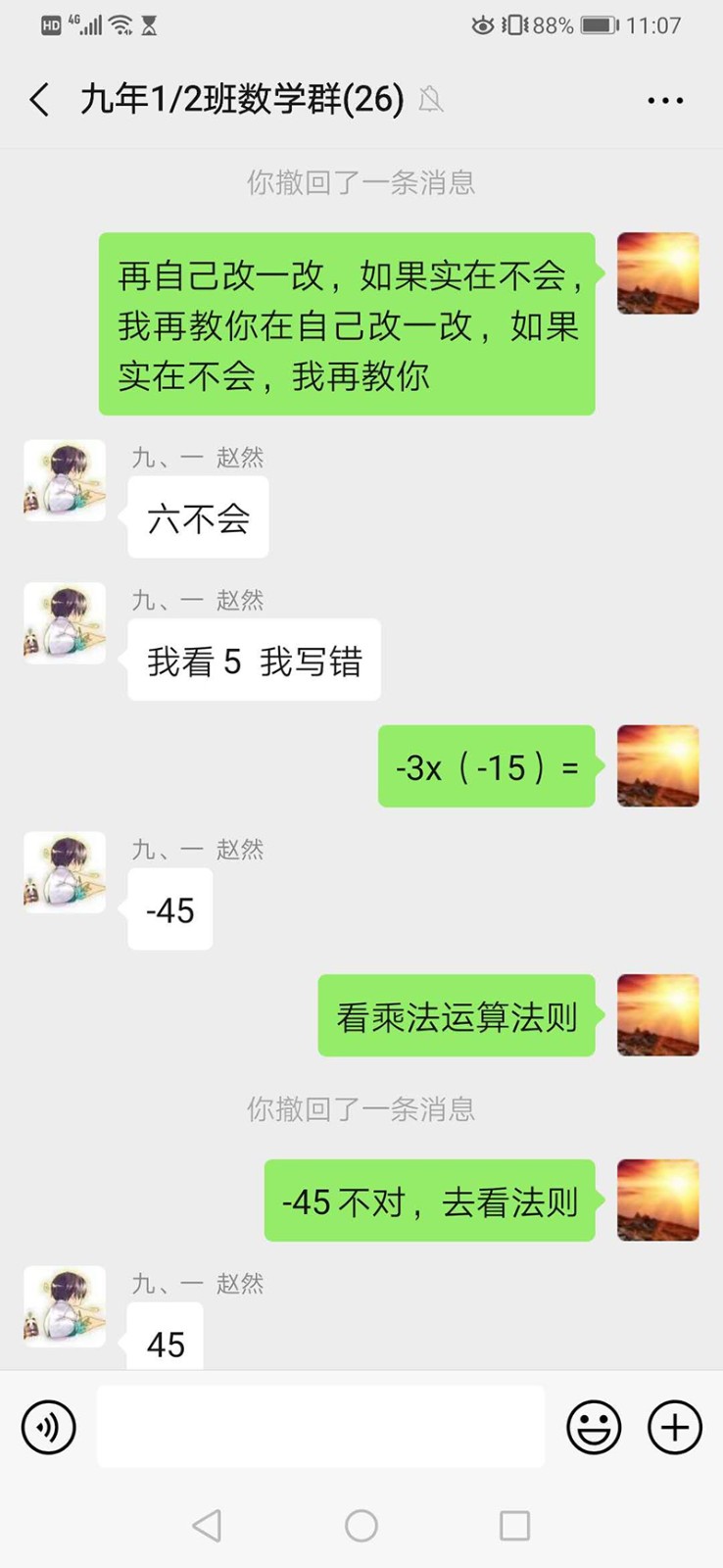This screenshot has width=723, height=1568.
Task: Switch to voice message input
Action: click(49, 1427)
